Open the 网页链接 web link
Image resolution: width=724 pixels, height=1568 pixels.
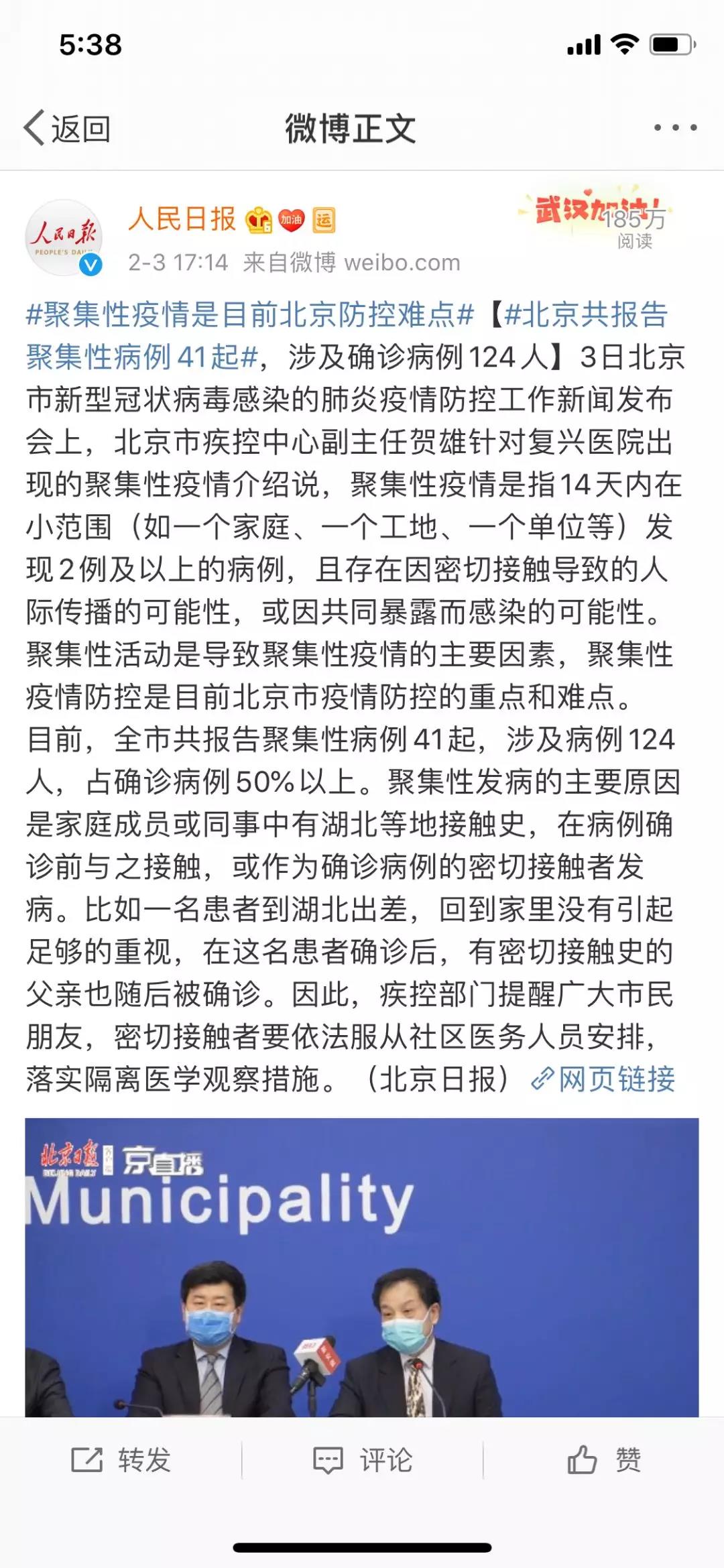[x=603, y=1079]
